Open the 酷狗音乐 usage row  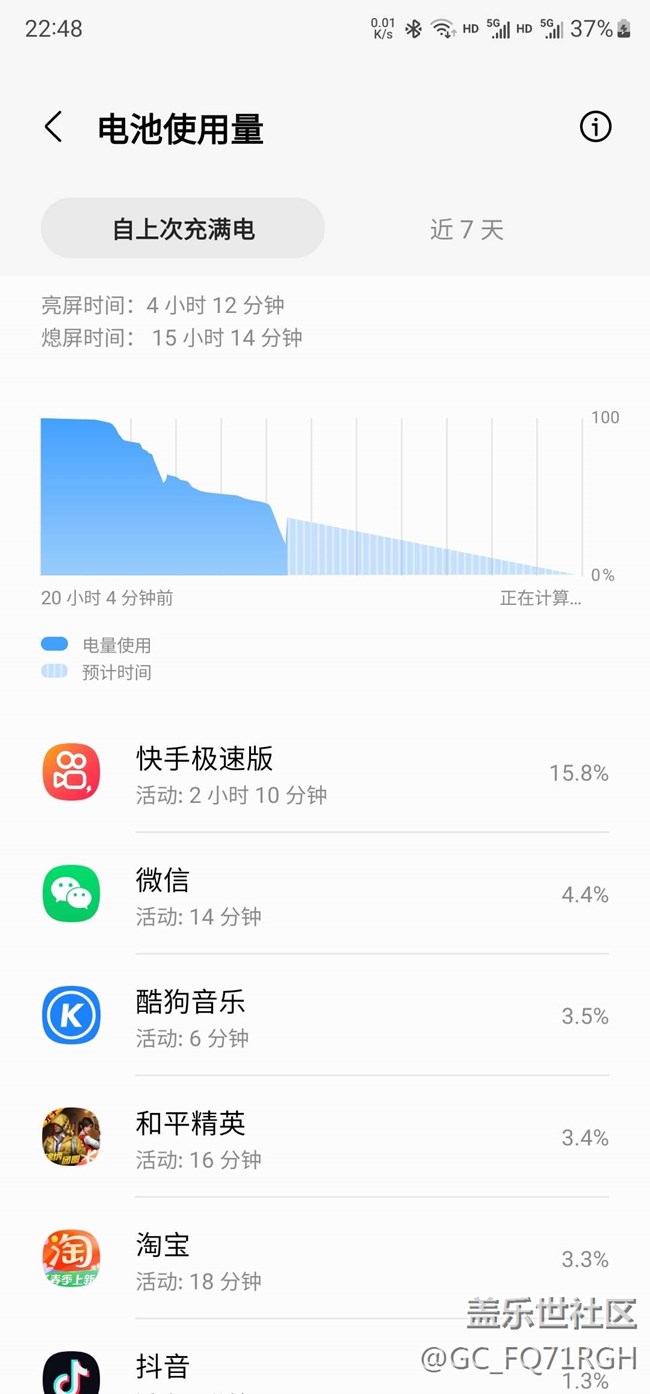(x=325, y=1016)
